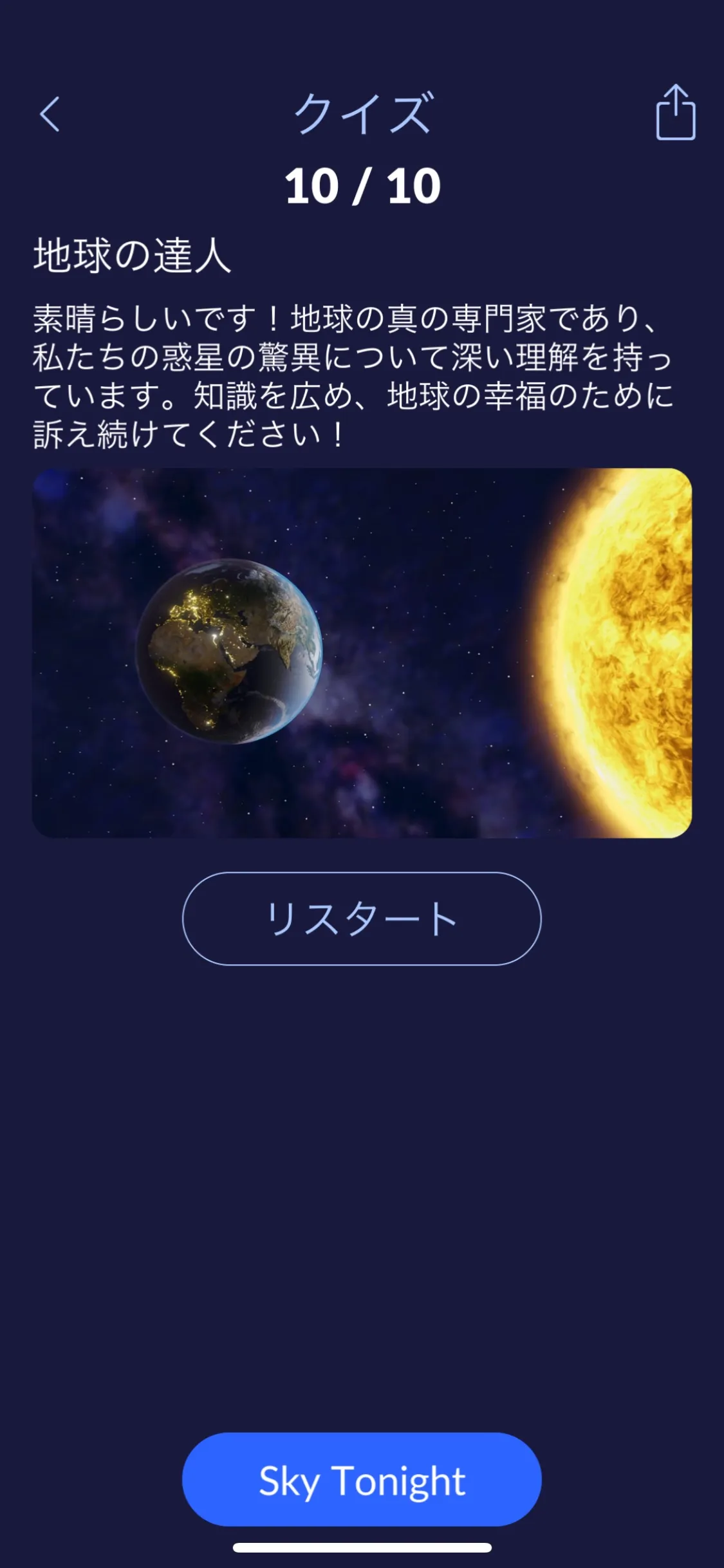
Task: Go back from the quiz results
Action: pos(50,114)
